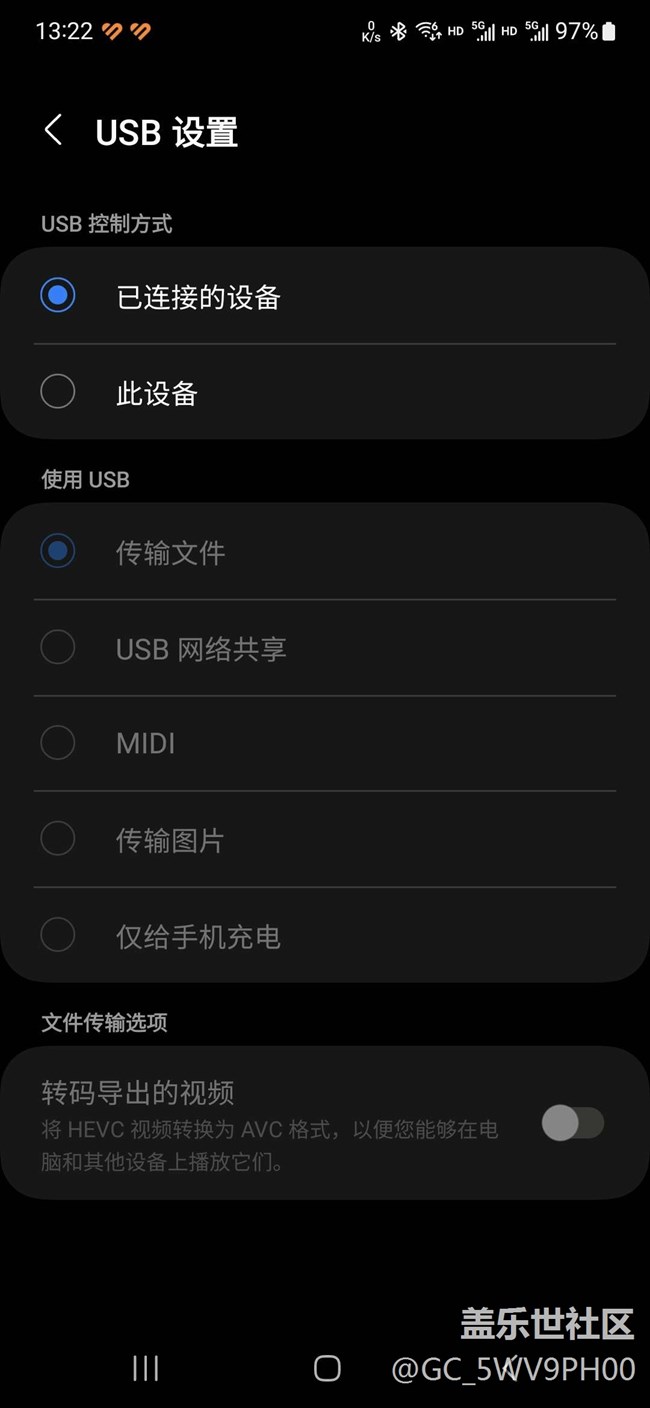Toggle 转码导出的视频 switch
650x1408 pixels.
(x=572, y=1123)
